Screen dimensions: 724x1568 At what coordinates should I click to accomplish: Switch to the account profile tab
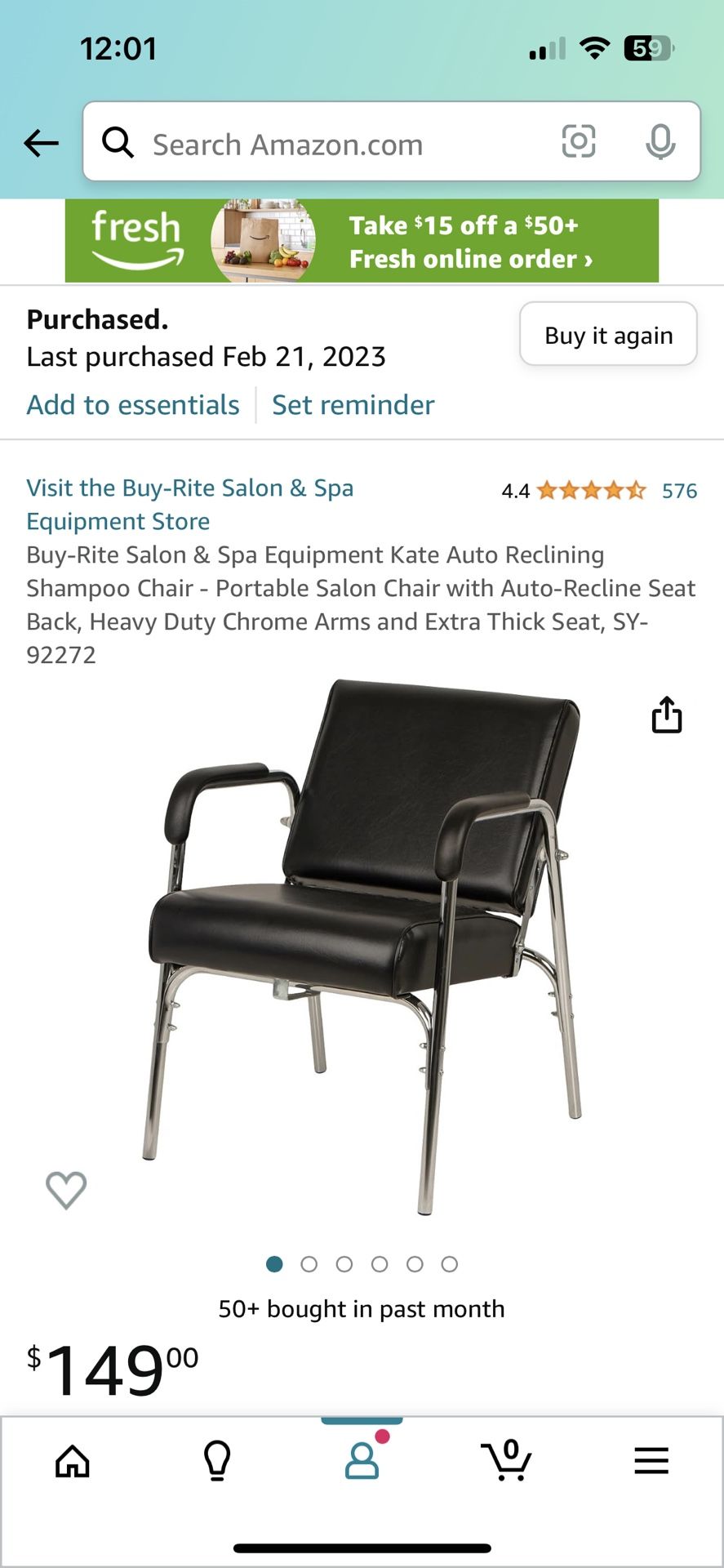click(x=362, y=1460)
